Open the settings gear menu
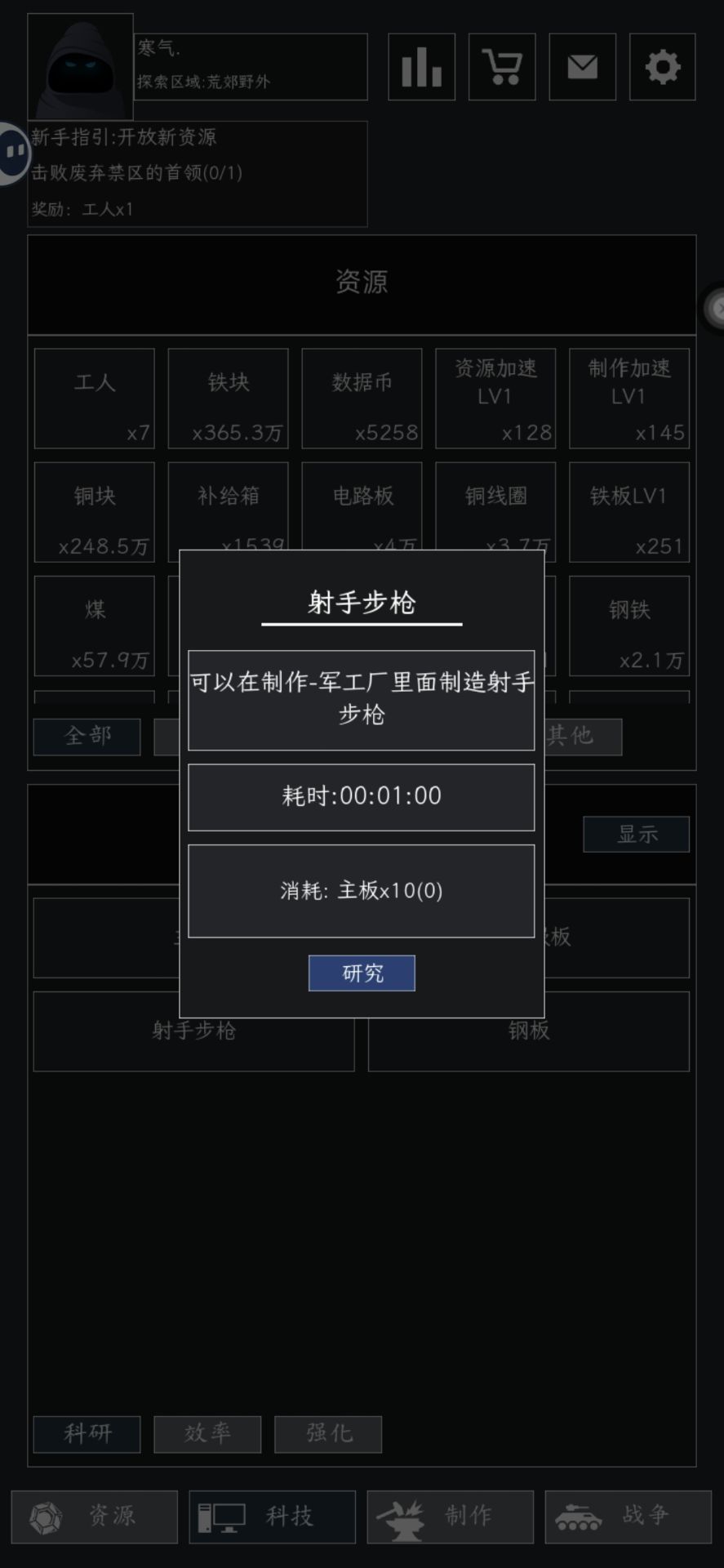This screenshot has width=724, height=1568. (x=662, y=67)
